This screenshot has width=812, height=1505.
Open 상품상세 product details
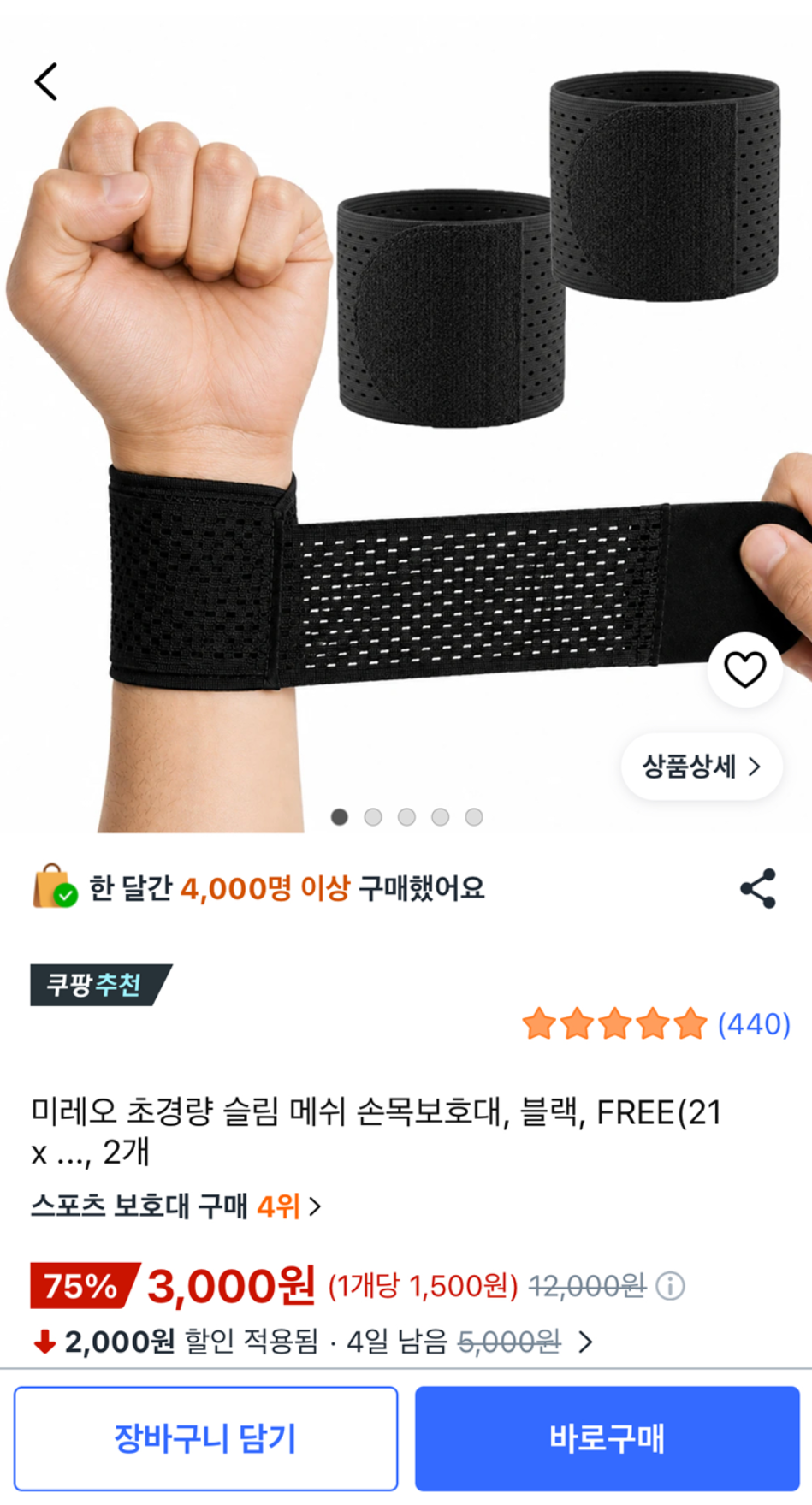tap(702, 767)
